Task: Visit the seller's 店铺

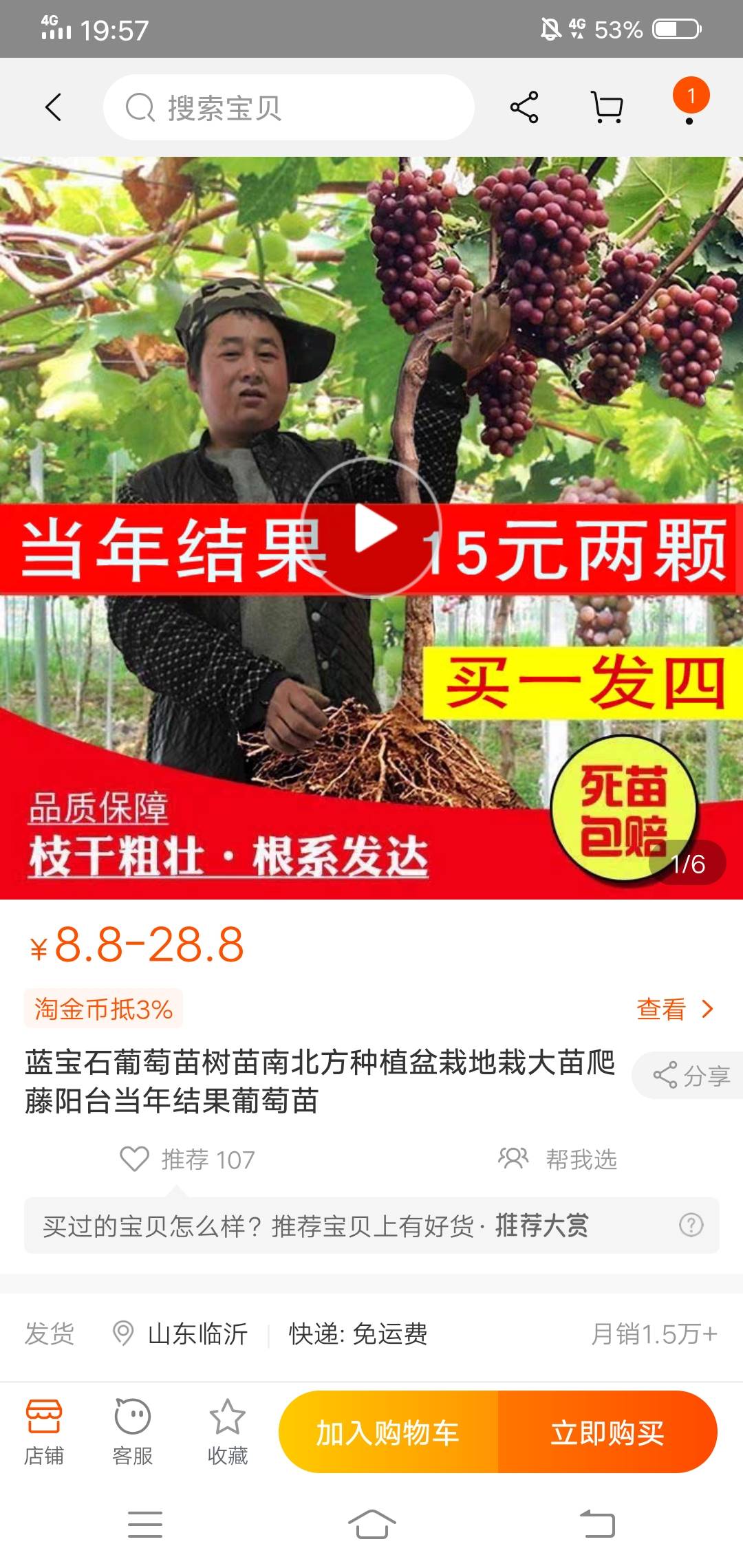Action: point(44,1432)
